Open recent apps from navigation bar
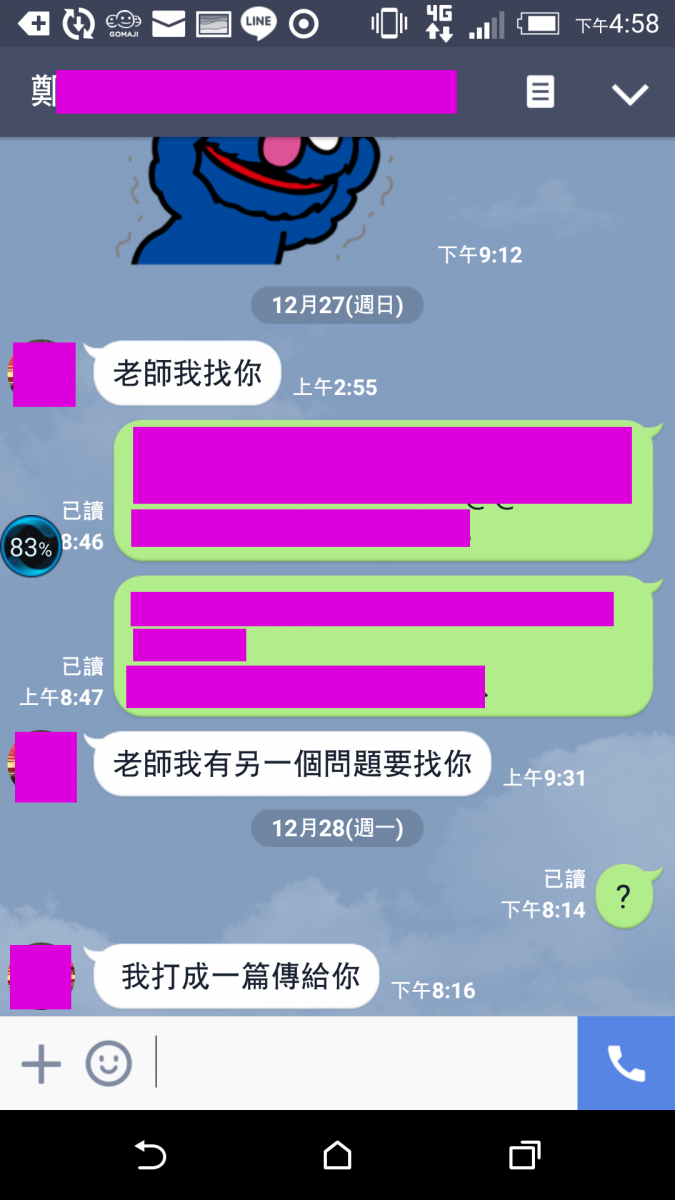675x1200 pixels. (524, 1156)
